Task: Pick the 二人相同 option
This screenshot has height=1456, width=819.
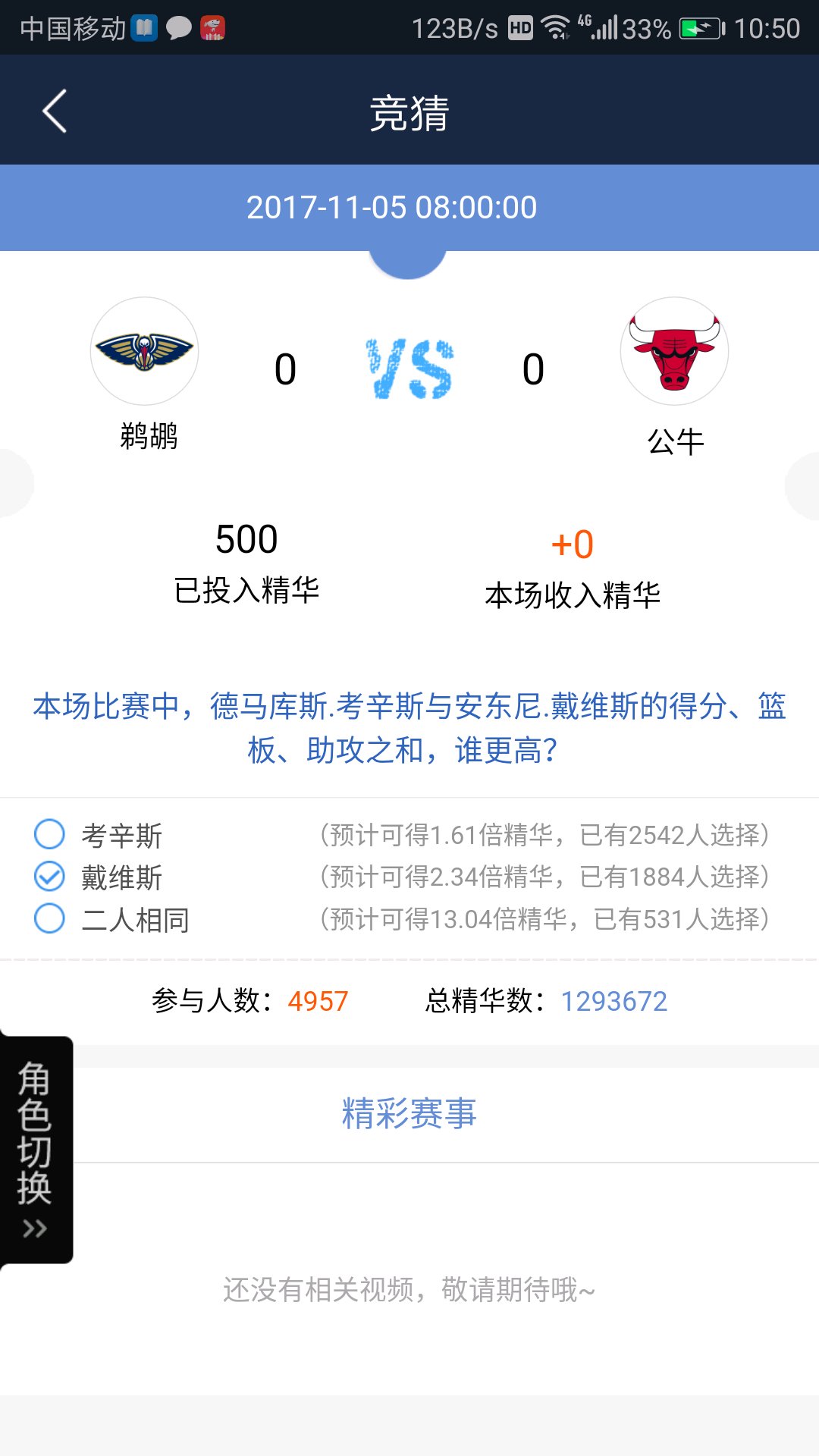Action: click(50, 918)
